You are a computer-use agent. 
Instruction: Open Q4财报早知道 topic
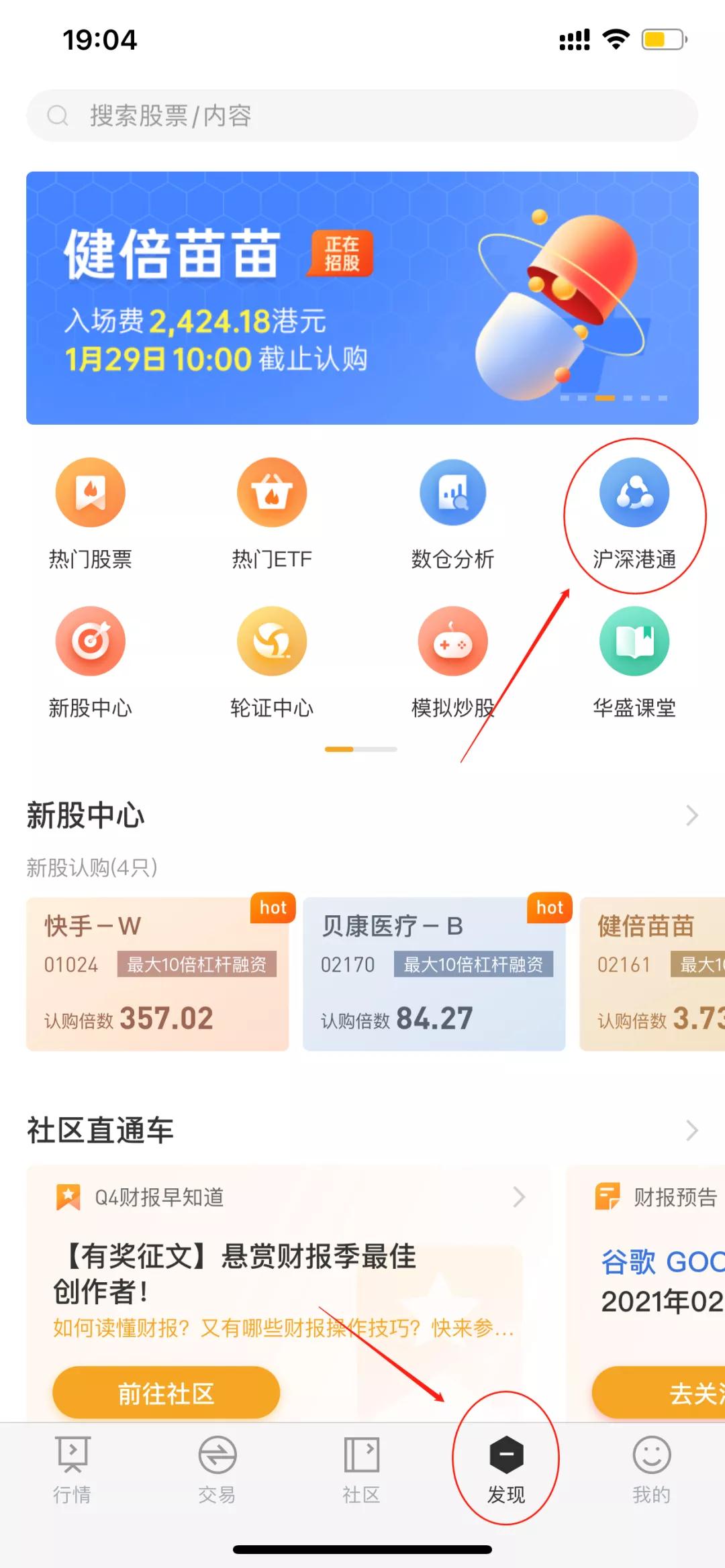(x=289, y=1197)
